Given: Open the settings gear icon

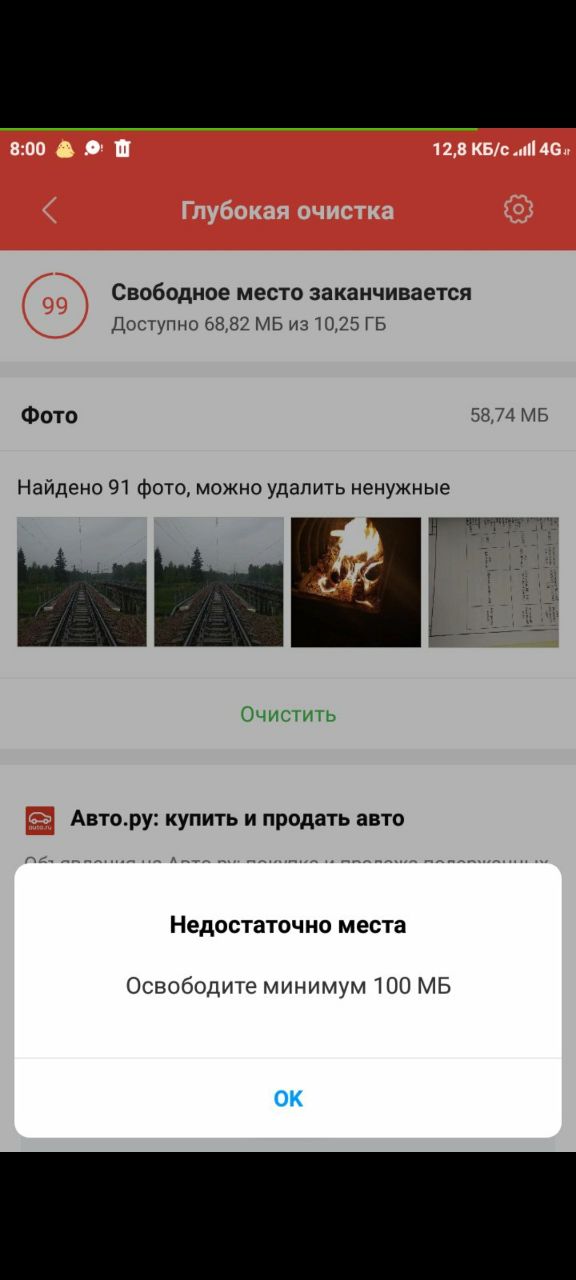Looking at the screenshot, I should 518,210.
